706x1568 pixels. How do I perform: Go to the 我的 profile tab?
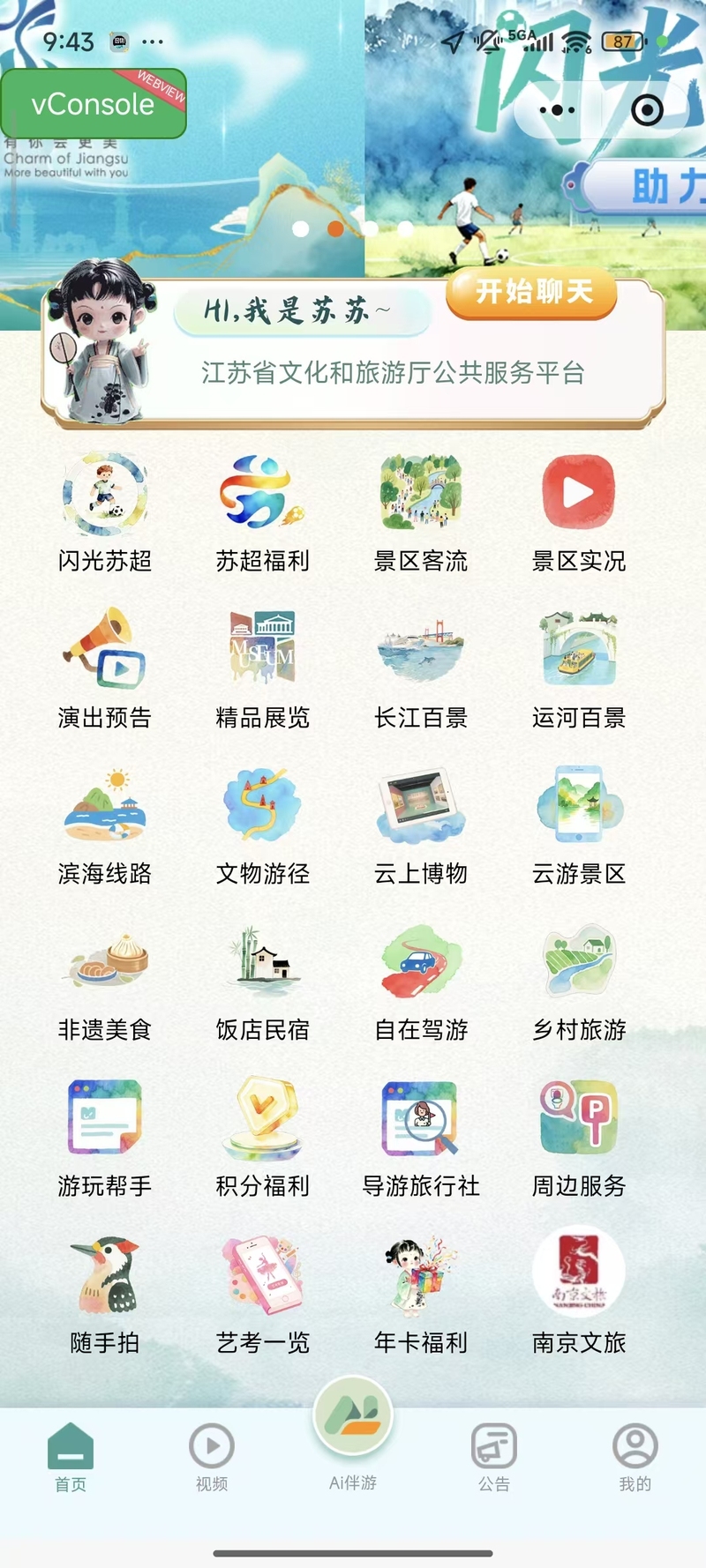635,1457
